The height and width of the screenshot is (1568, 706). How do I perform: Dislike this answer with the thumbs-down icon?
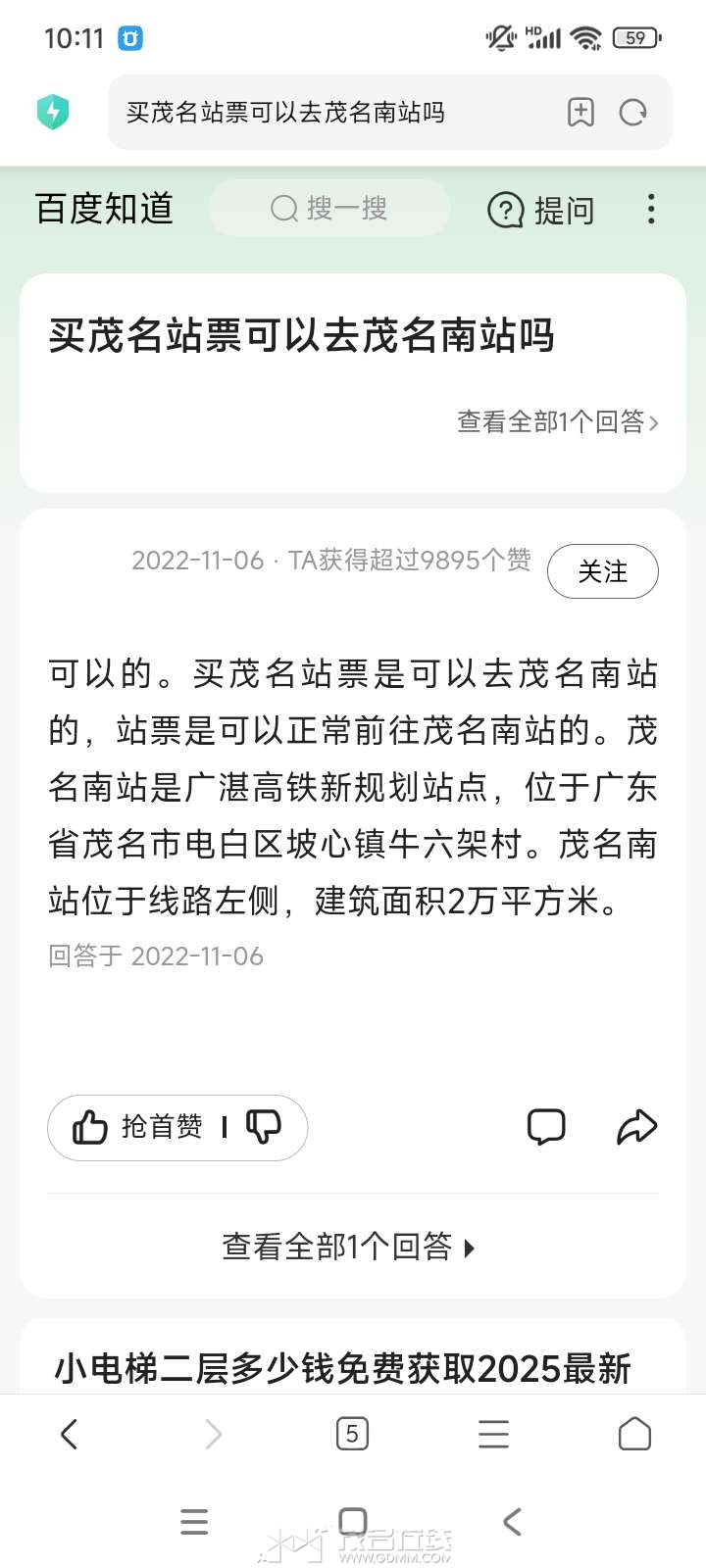point(264,1127)
